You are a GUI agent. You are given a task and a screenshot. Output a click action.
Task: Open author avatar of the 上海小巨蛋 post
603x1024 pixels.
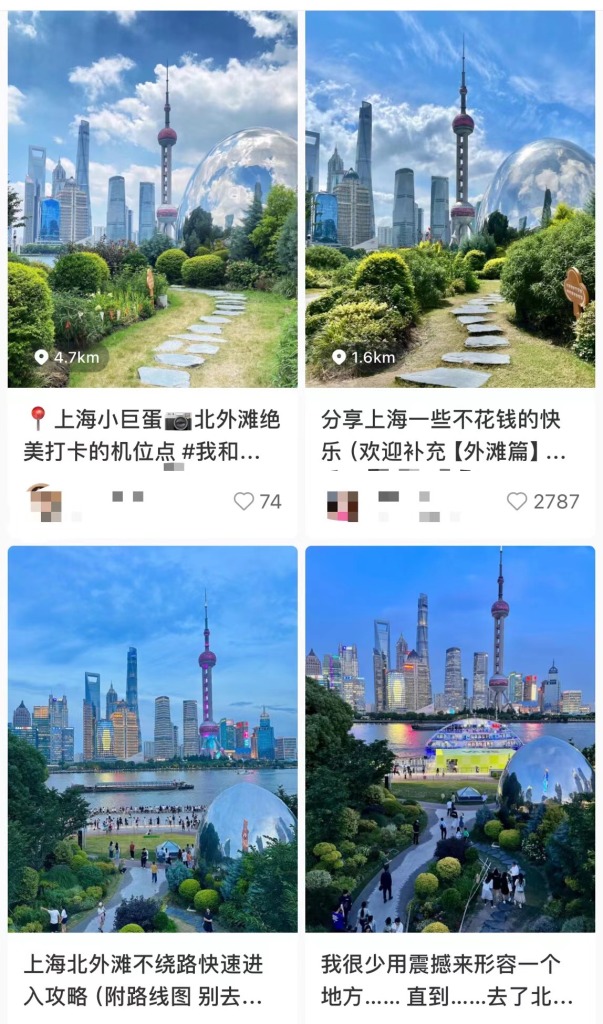tap(45, 502)
